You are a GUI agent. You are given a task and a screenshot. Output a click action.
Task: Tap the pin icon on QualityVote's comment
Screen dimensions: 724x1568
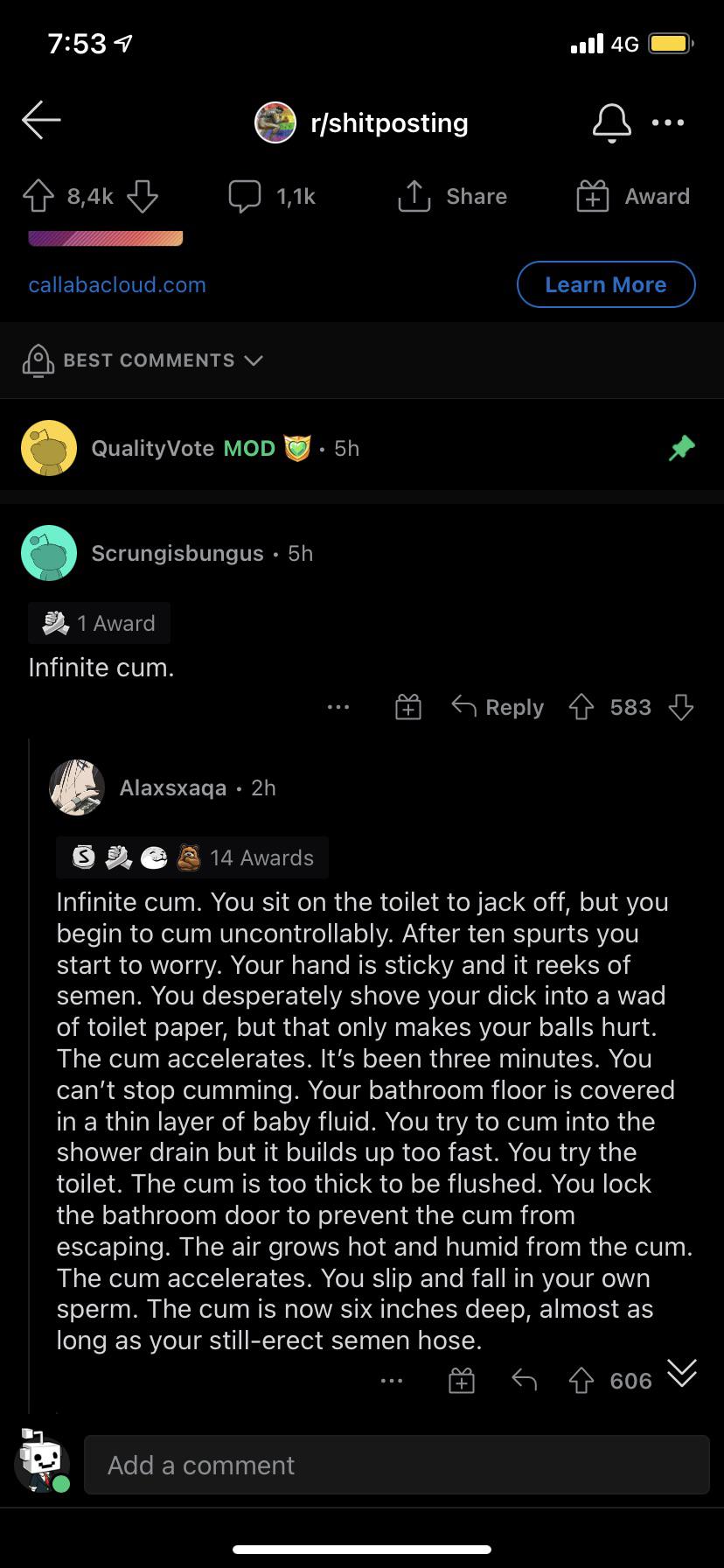681,447
